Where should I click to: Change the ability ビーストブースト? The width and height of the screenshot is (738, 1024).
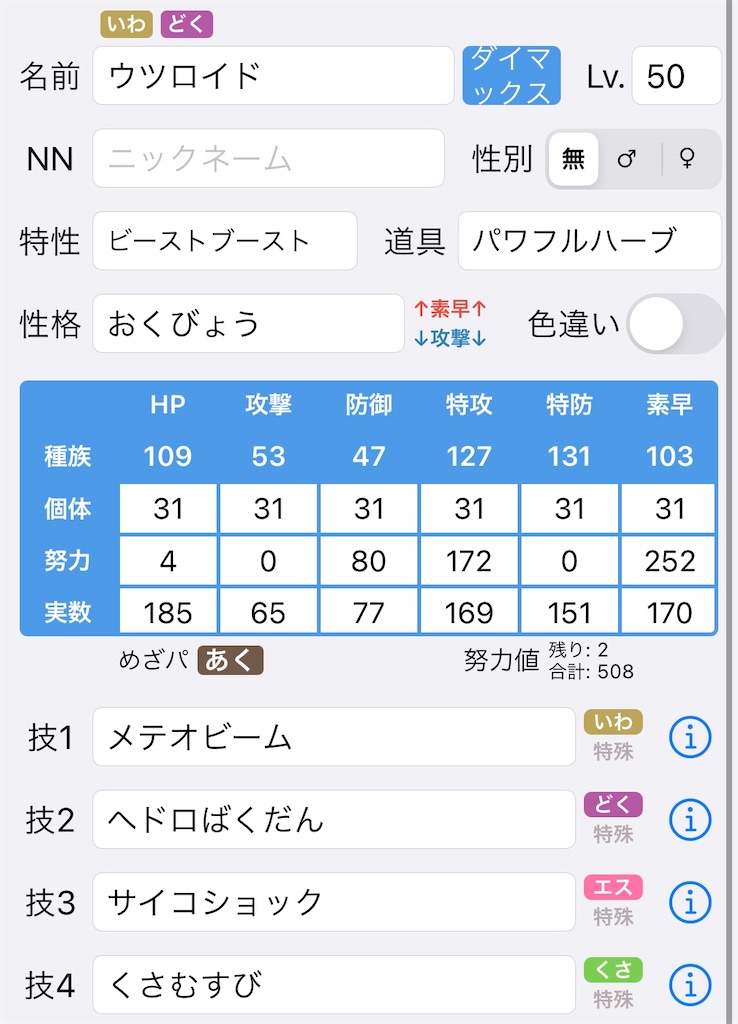coord(224,241)
